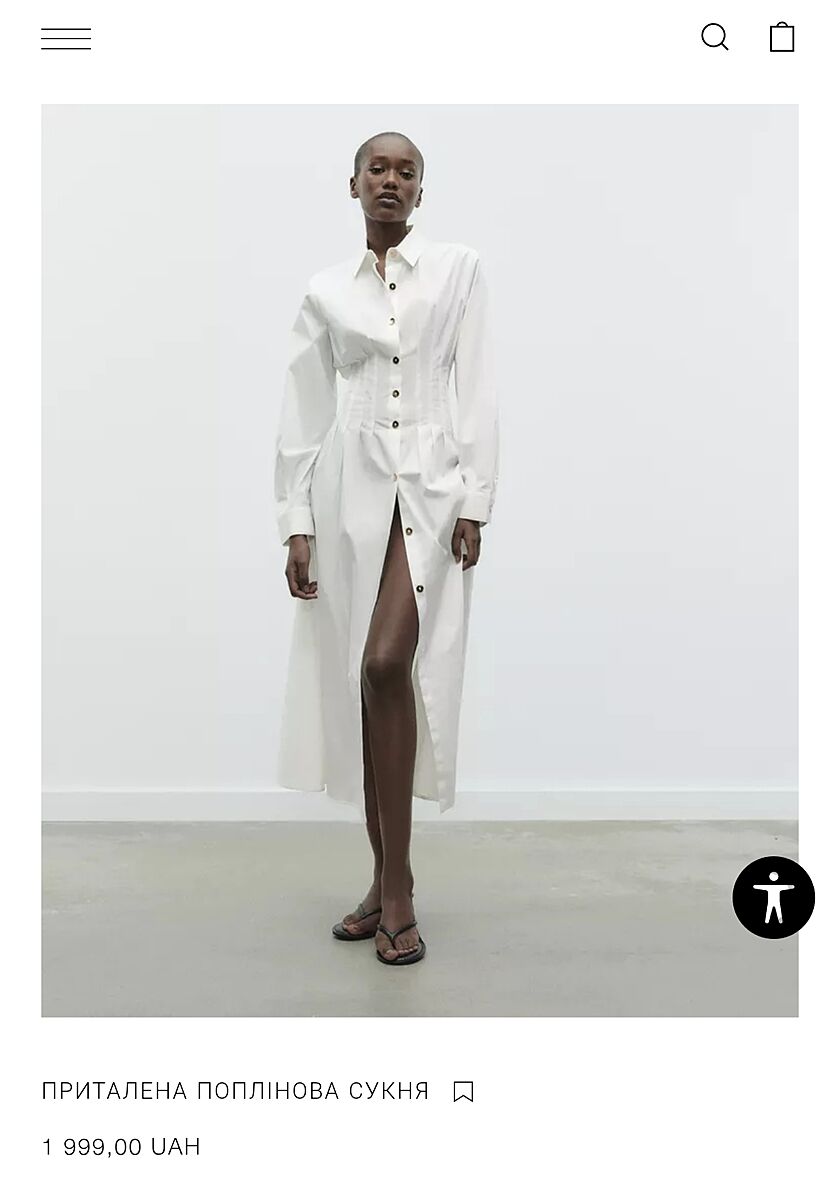This screenshot has height=1200, width=840.
Task: Save the poplin dress to bookmarks
Action: click(463, 1091)
